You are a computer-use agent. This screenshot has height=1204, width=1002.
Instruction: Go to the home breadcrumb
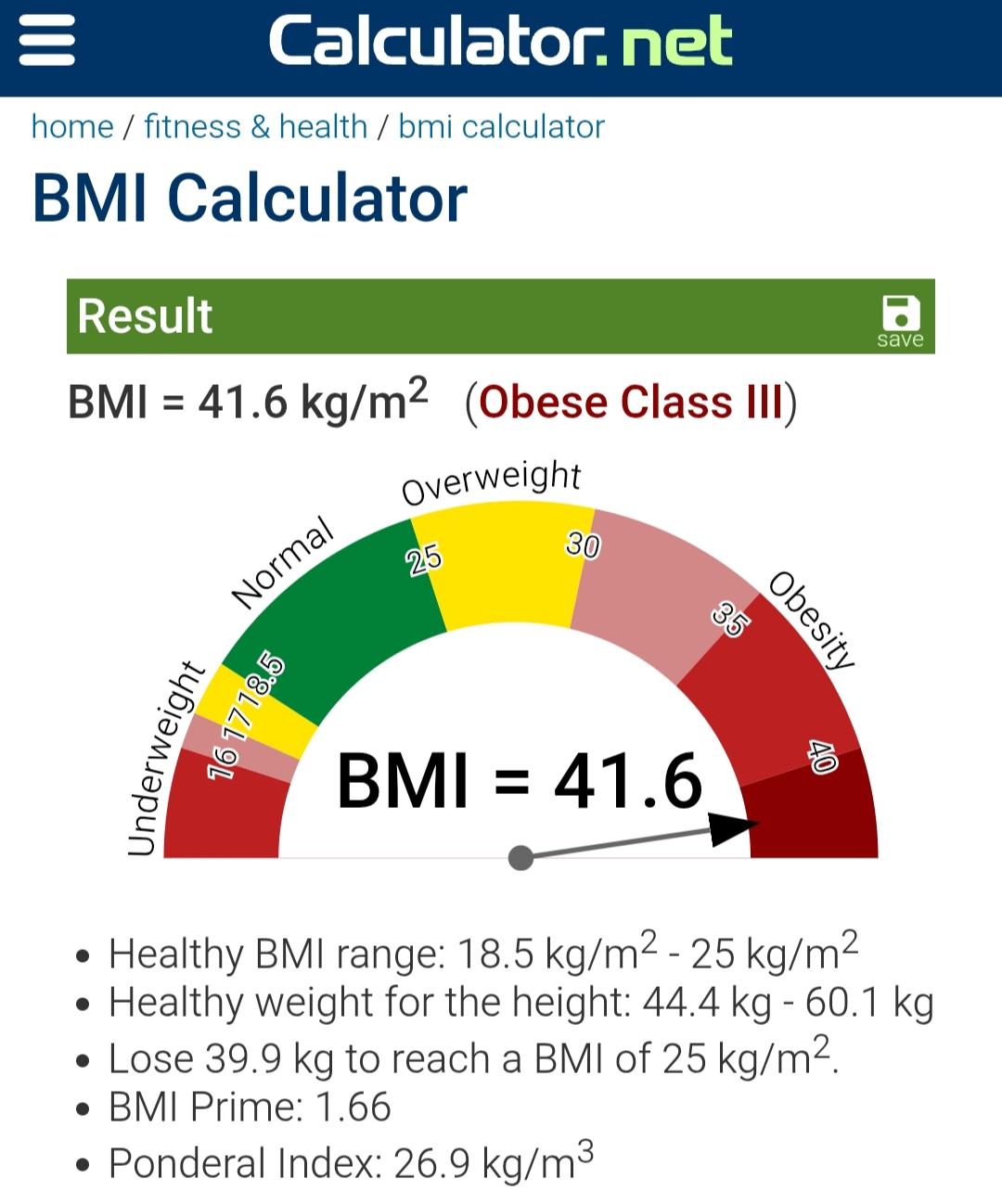72,126
